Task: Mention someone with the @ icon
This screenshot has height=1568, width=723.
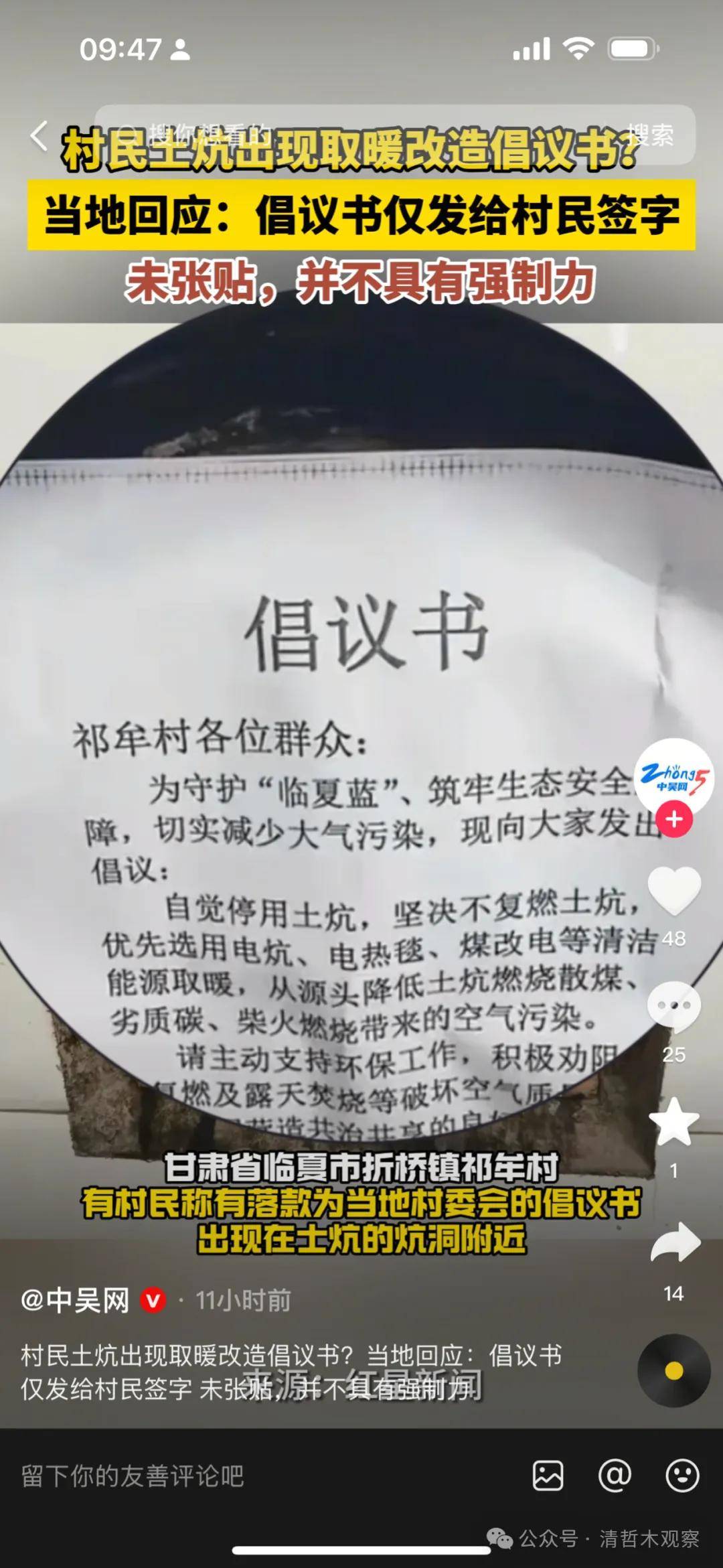Action: [x=615, y=1476]
